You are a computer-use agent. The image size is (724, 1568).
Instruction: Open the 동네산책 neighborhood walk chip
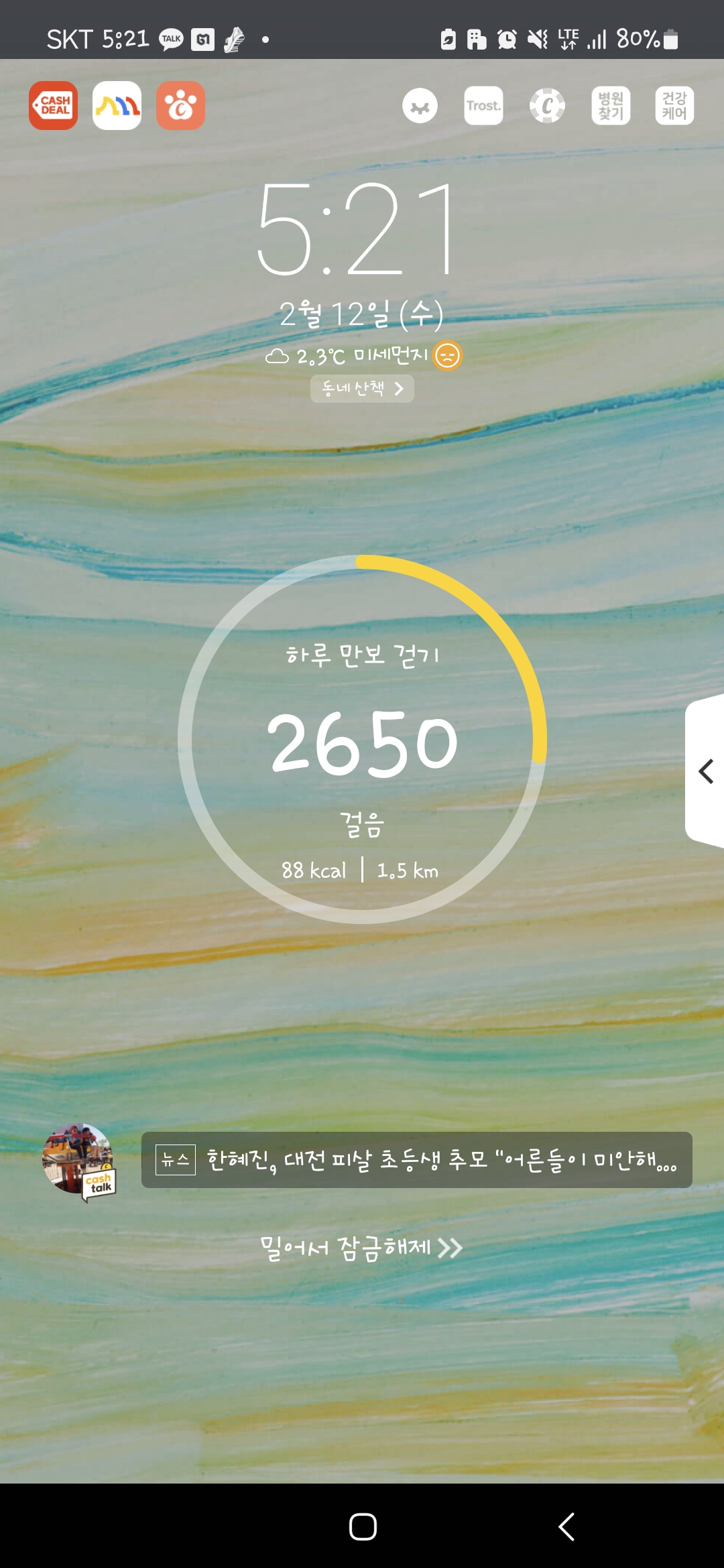pos(362,389)
